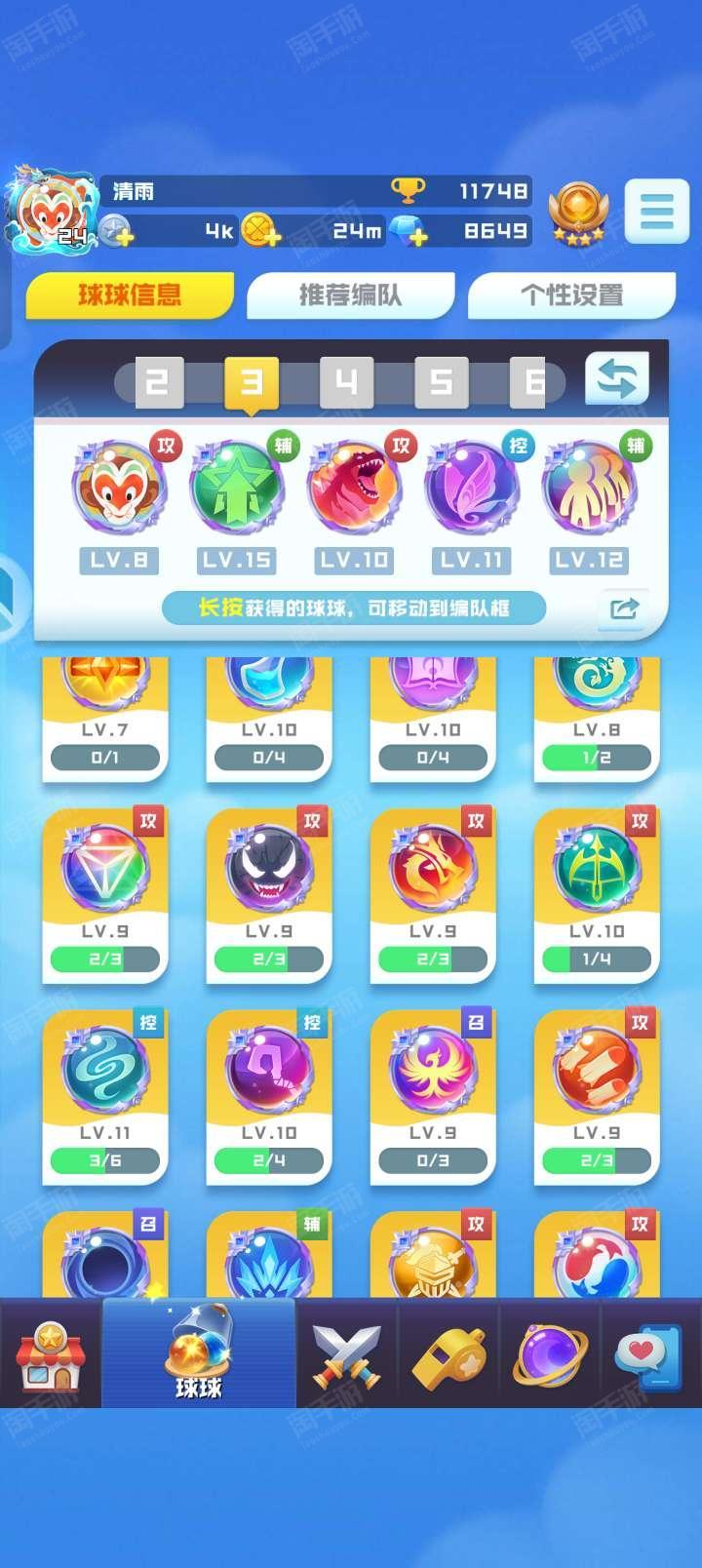Go to the crossed swords battle tab
This screenshot has height=1568, width=702.
[x=346, y=1355]
